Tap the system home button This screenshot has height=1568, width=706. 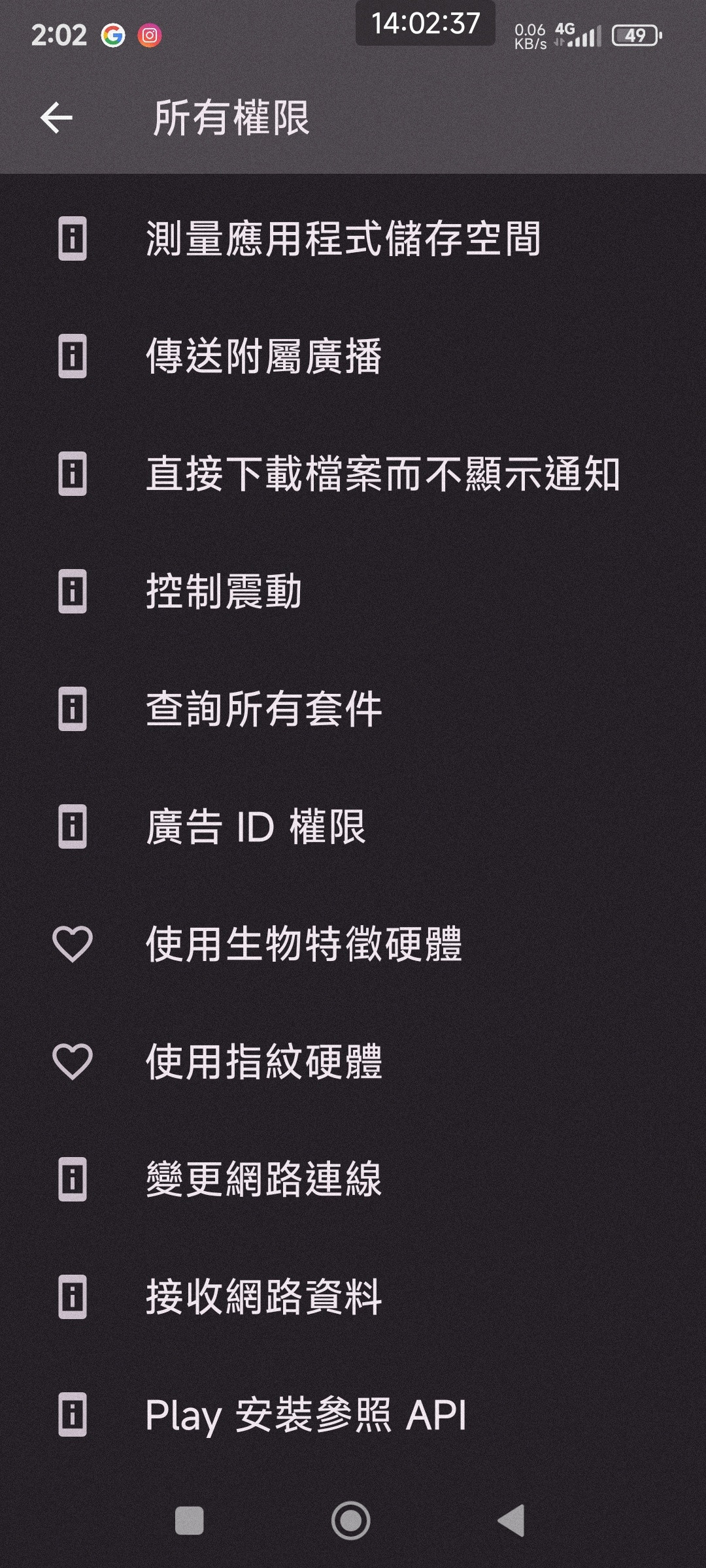tap(351, 1520)
